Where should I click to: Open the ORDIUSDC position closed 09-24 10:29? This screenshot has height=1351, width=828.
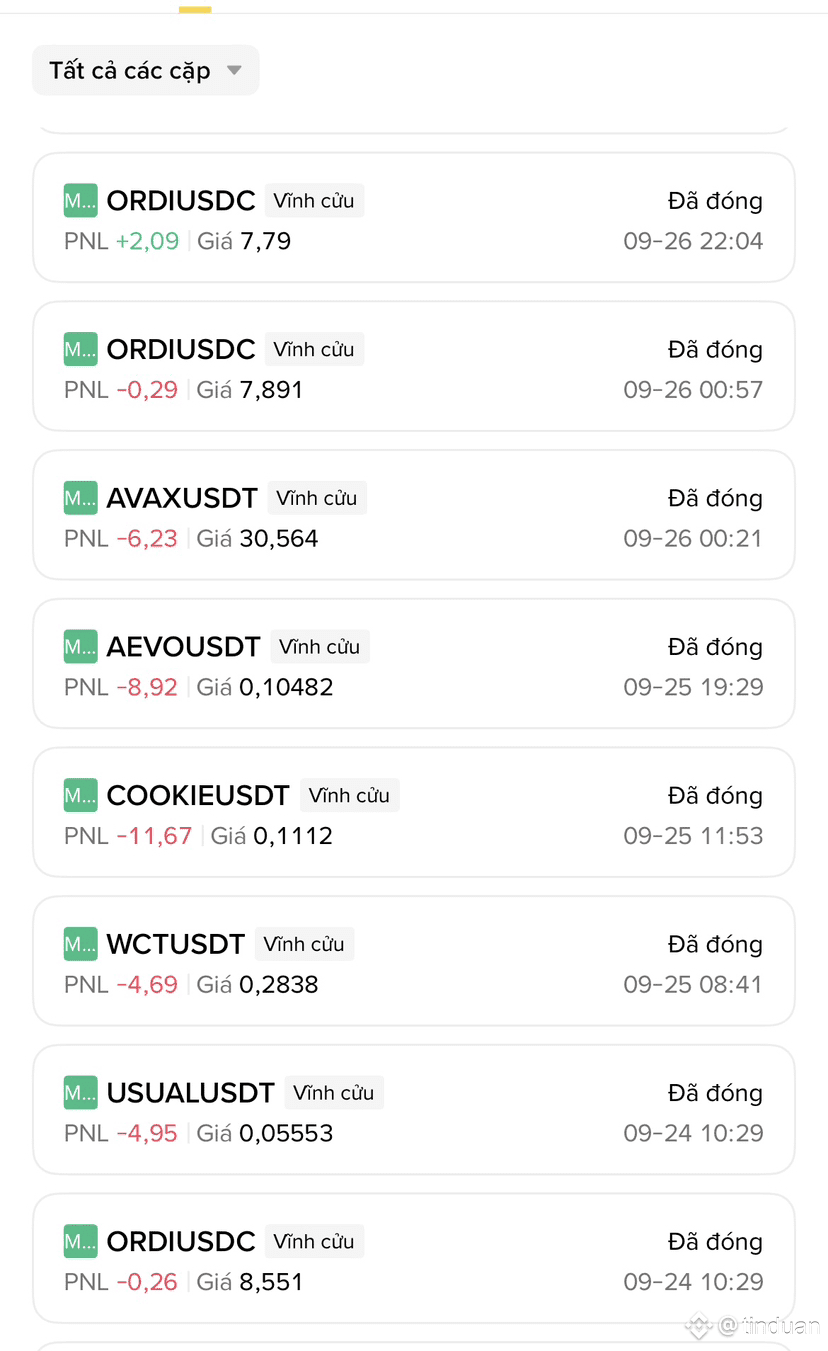click(x=413, y=1259)
